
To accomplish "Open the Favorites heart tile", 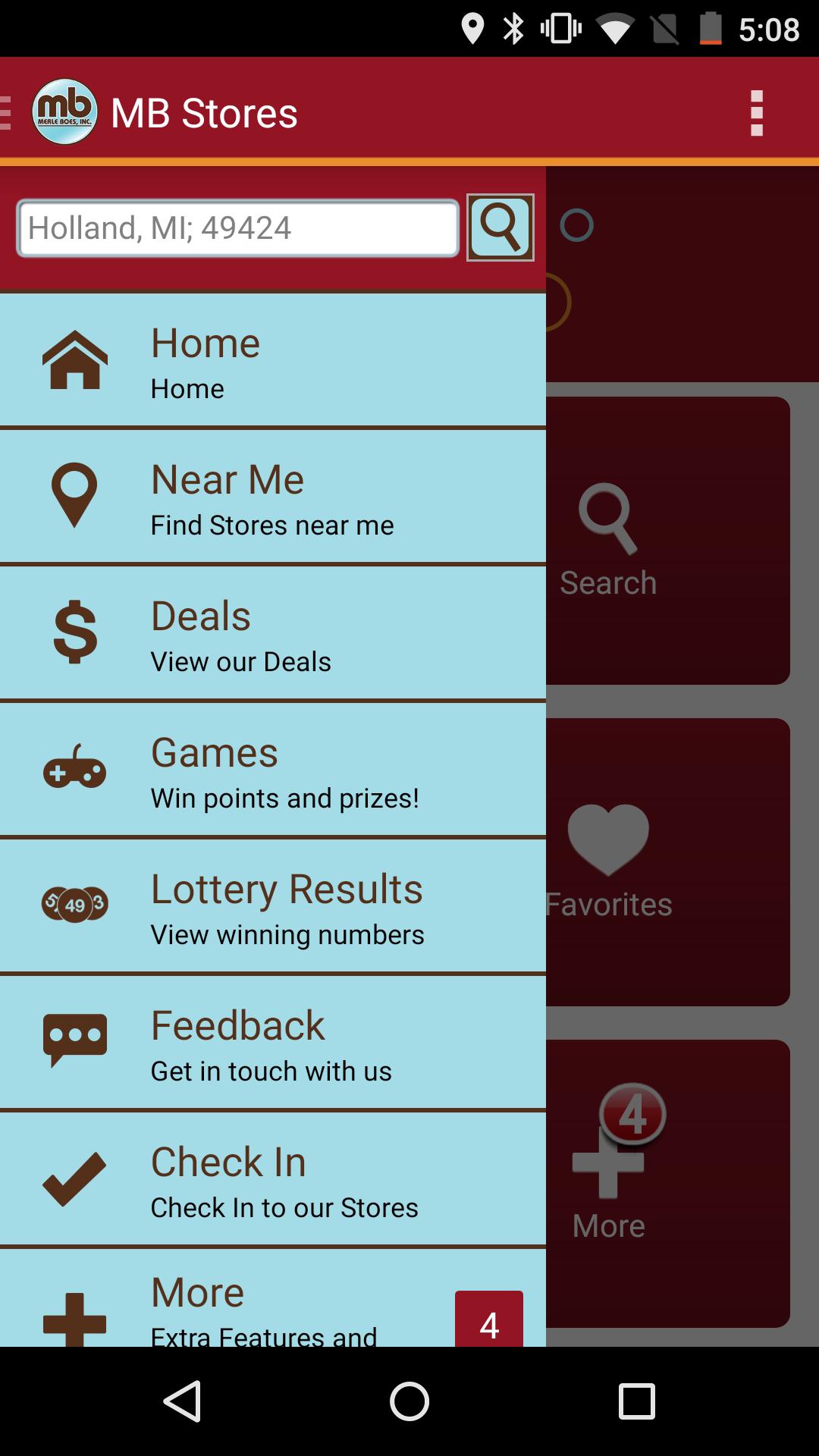I will [x=667, y=861].
